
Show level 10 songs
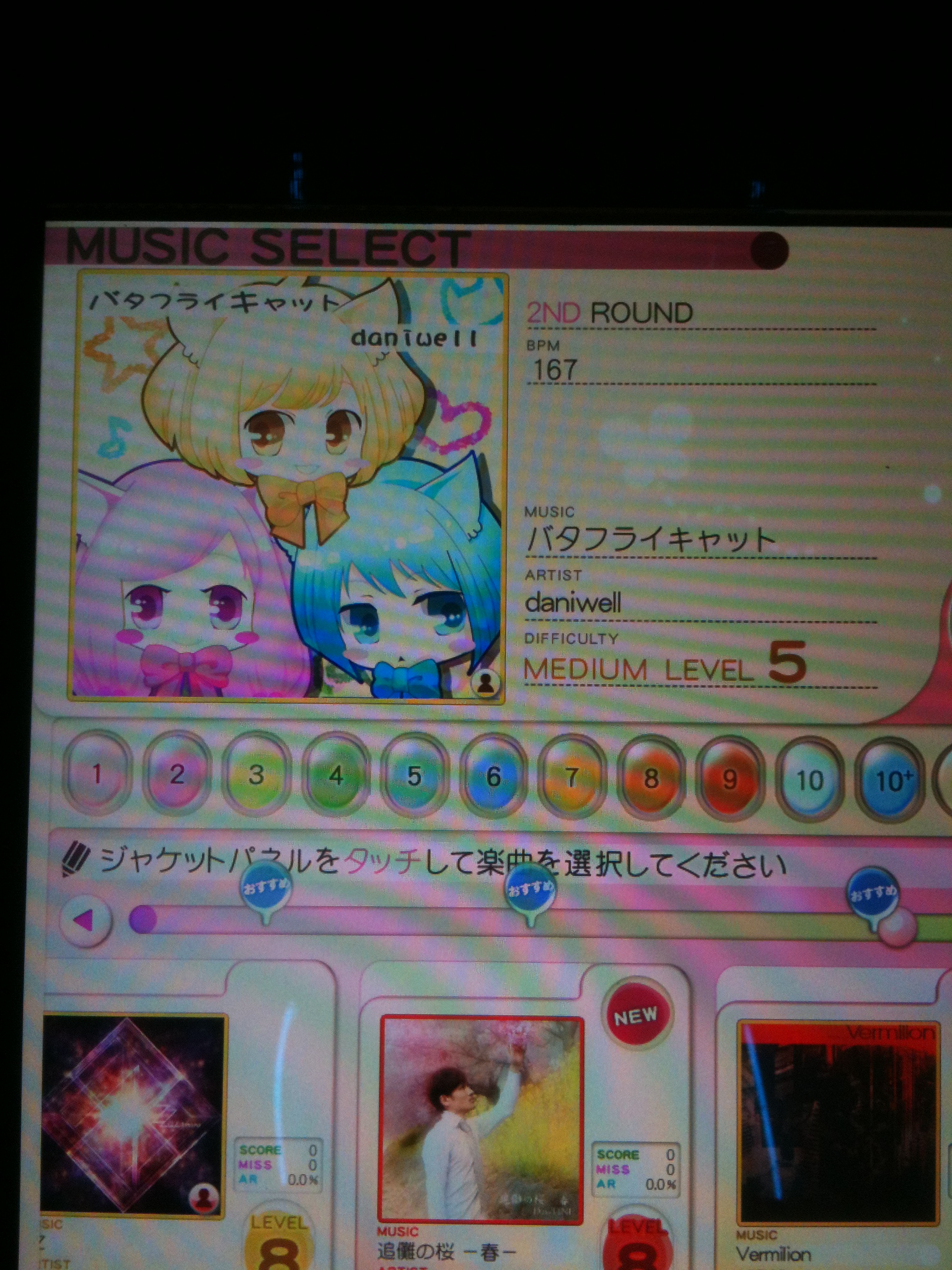pyautogui.click(x=809, y=781)
